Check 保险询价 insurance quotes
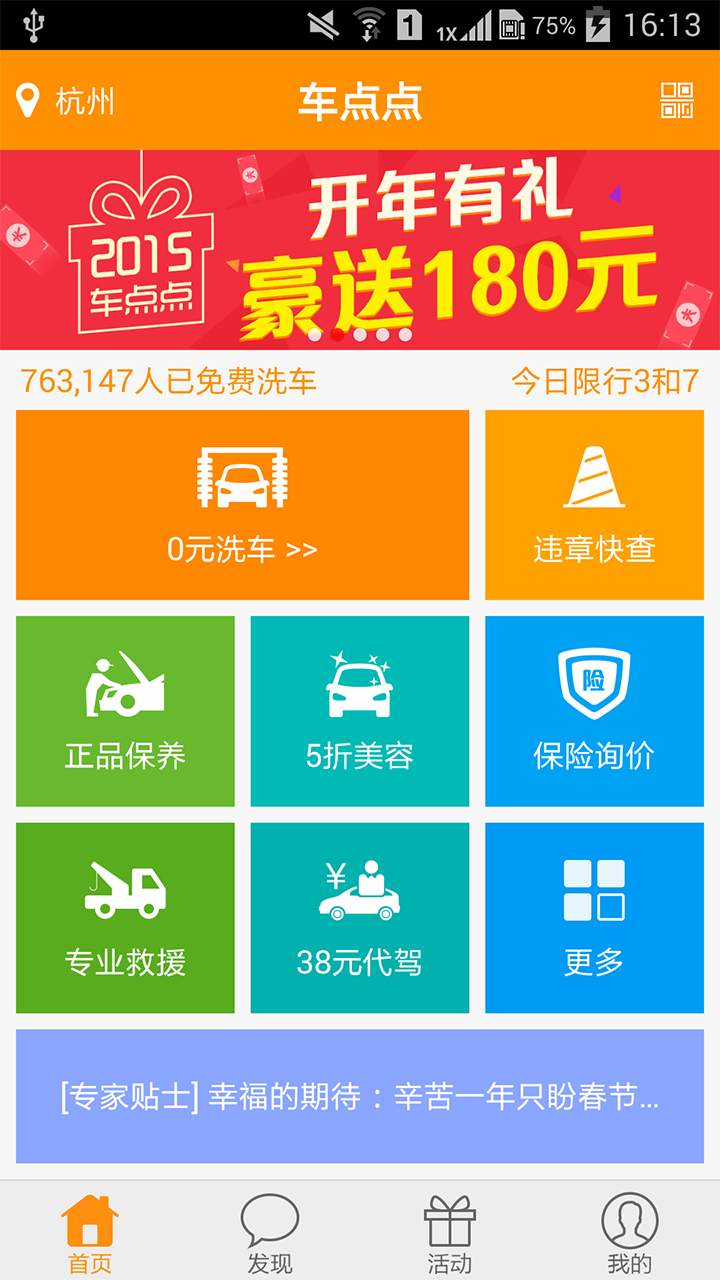This screenshot has height=1280, width=720. [594, 711]
